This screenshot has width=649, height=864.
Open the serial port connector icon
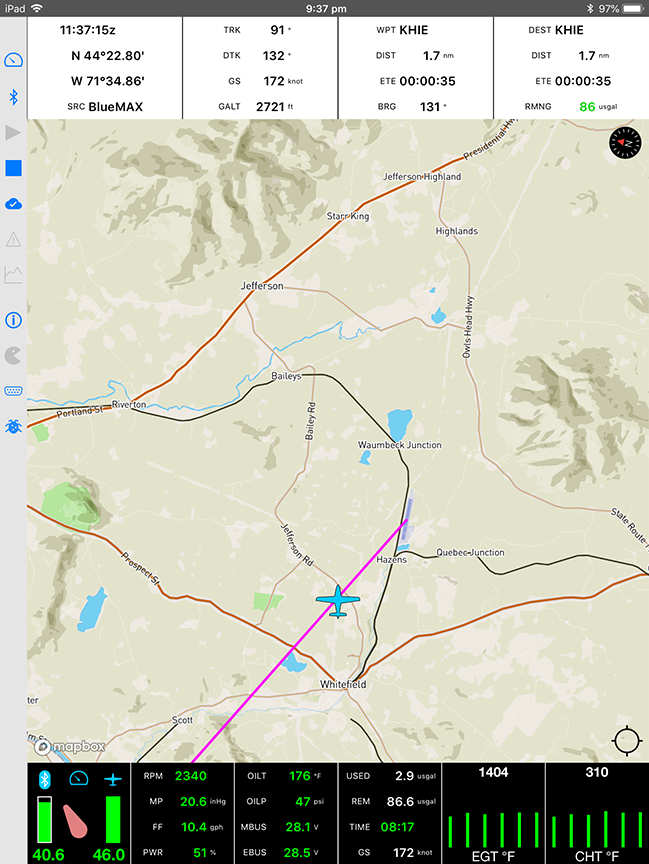pyautogui.click(x=14, y=390)
